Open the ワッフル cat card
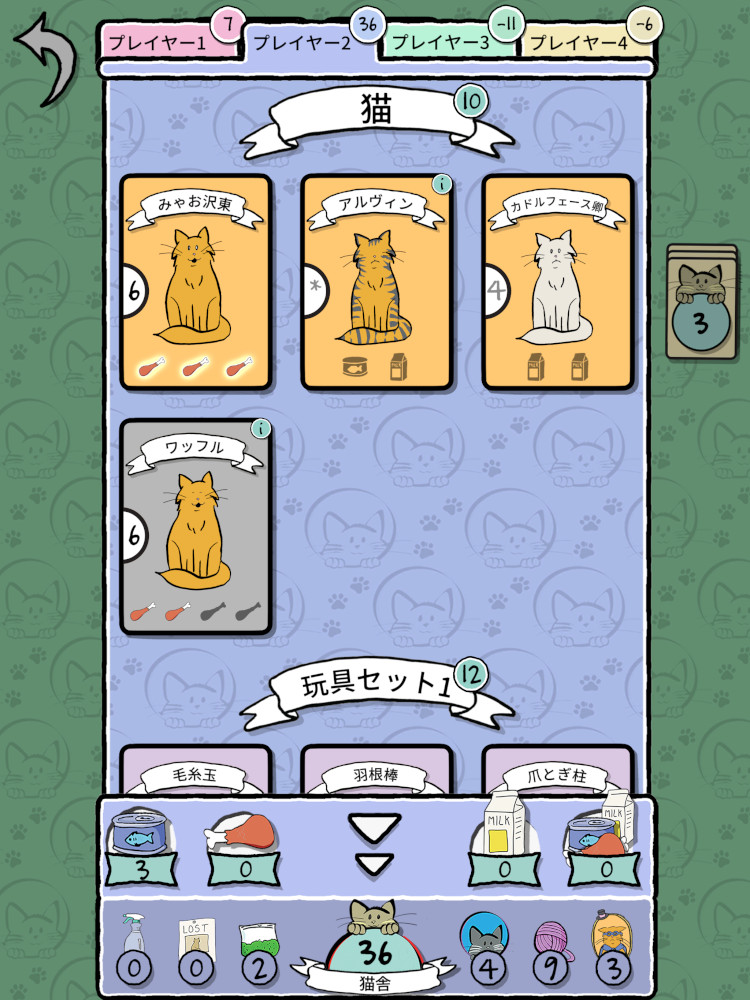 (x=196, y=526)
